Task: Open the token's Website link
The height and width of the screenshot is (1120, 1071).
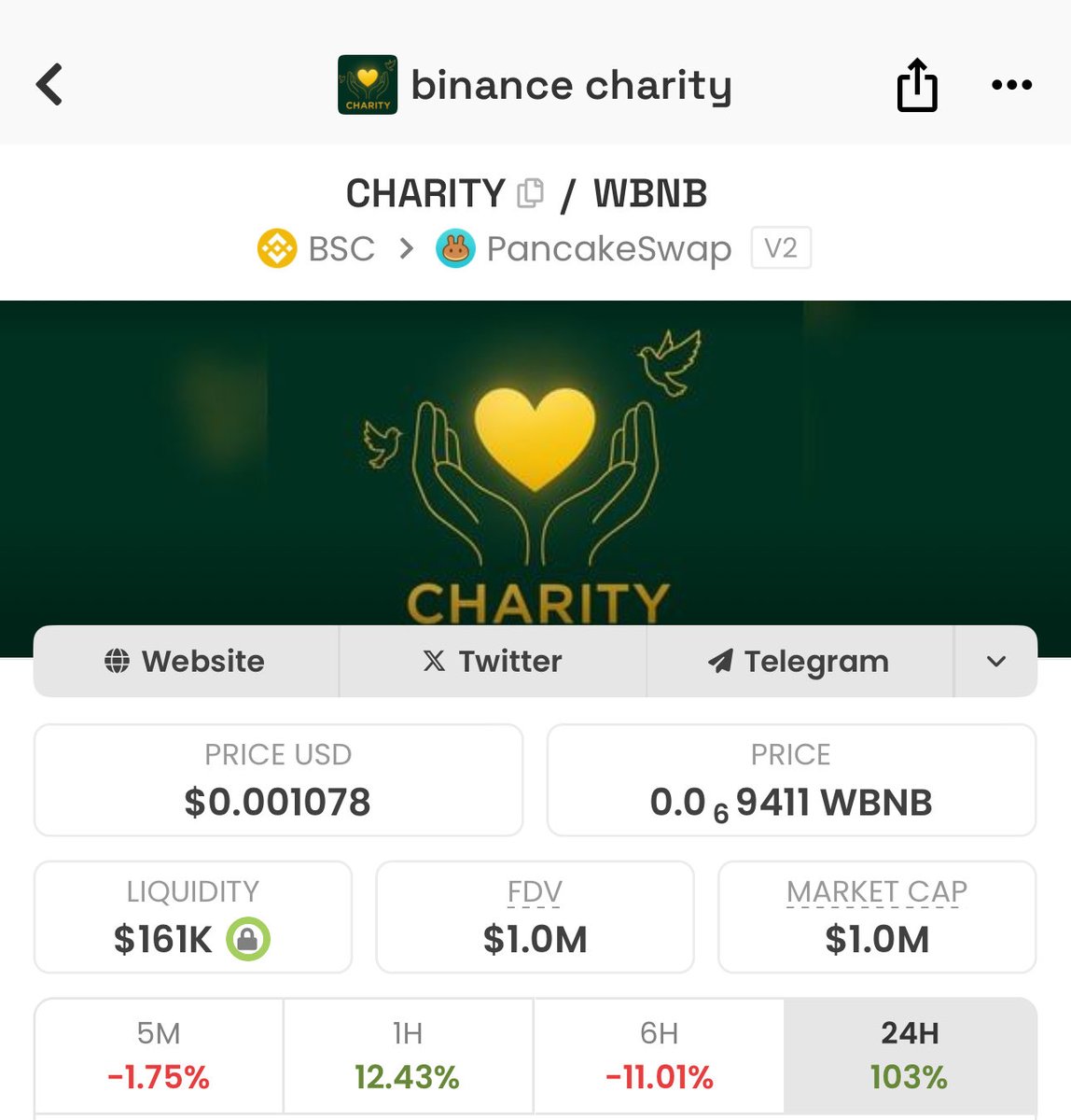Action: [x=186, y=661]
